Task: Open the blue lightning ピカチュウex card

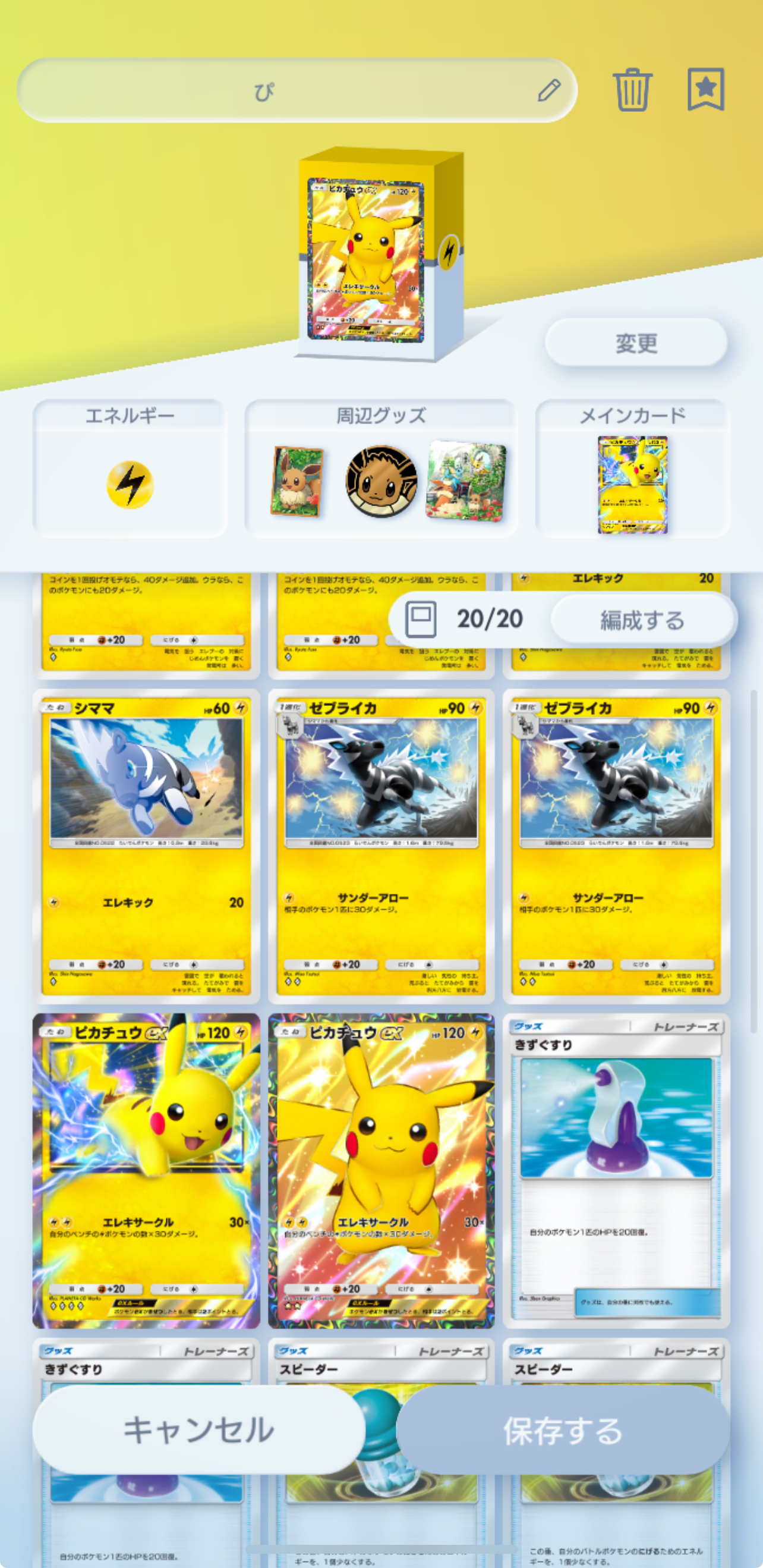Action: tap(146, 1170)
